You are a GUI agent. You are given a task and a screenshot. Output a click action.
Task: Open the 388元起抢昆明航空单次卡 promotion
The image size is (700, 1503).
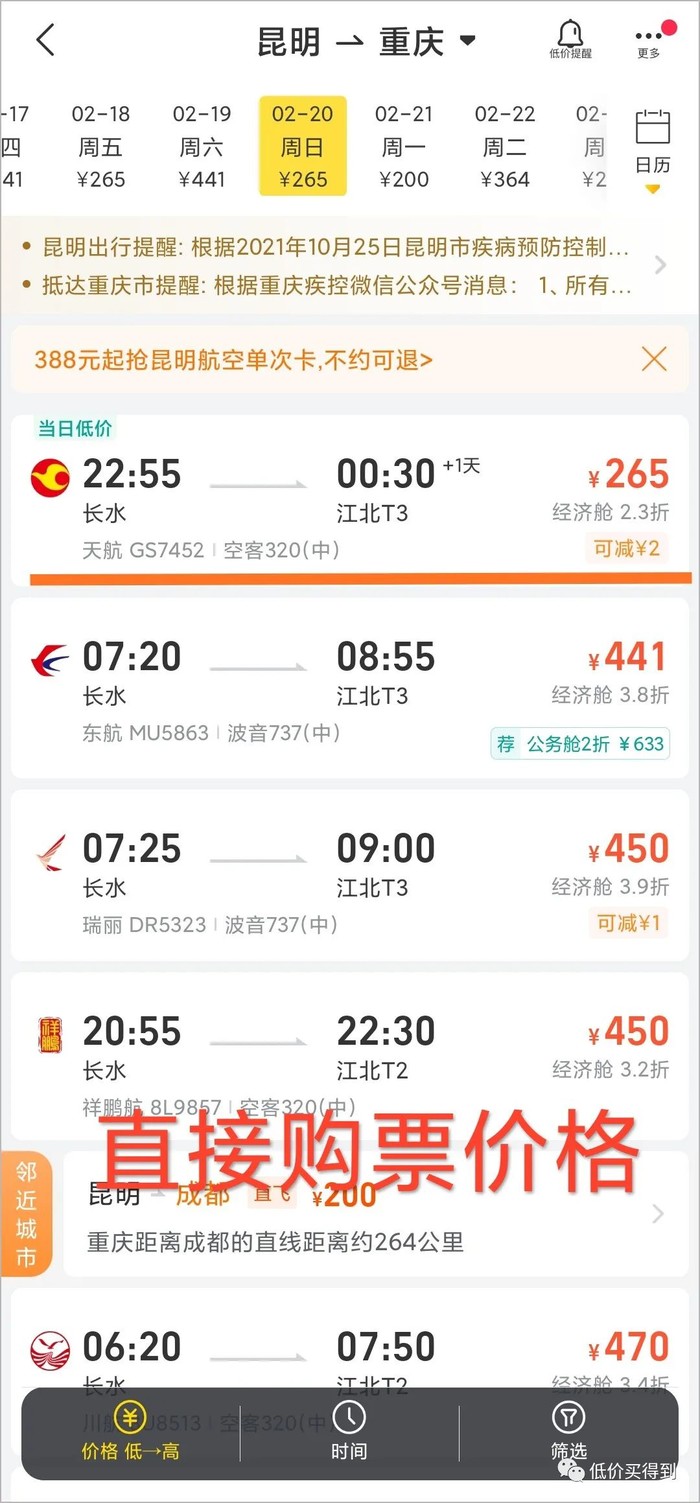[x=234, y=360]
